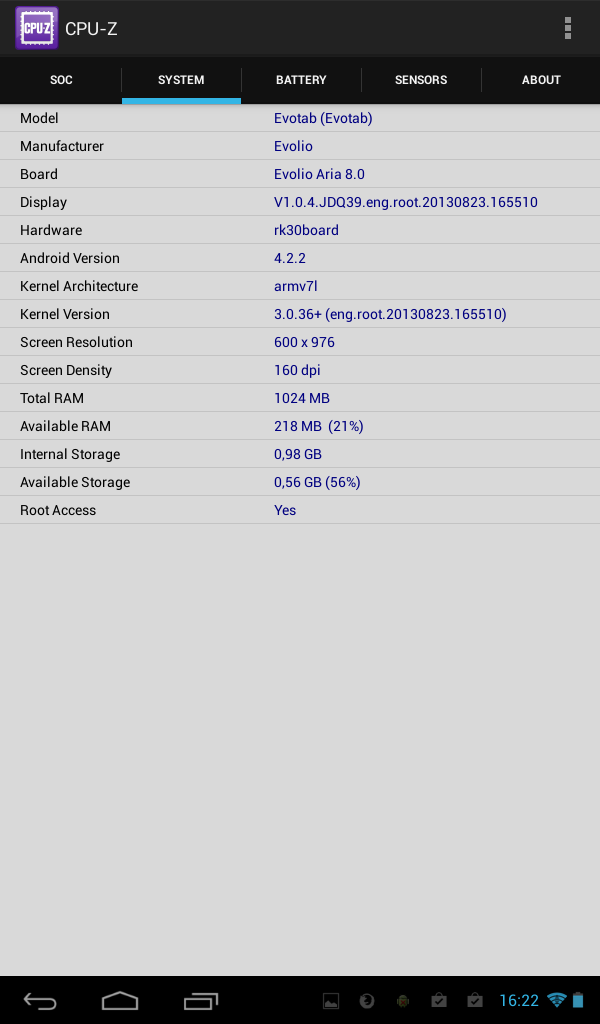Switch to the Battery tab
This screenshot has height=1024, width=600.
coord(301,80)
